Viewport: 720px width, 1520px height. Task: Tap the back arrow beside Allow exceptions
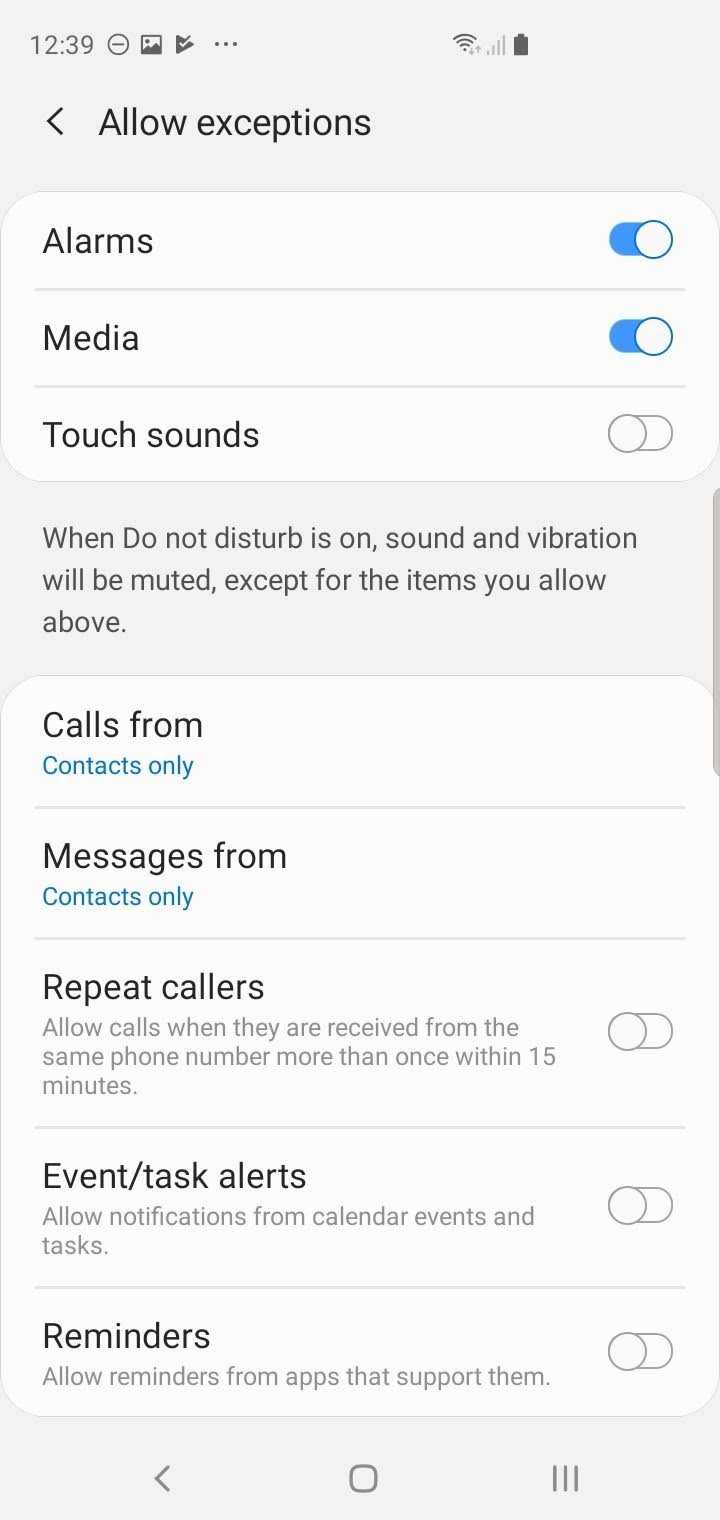click(55, 121)
